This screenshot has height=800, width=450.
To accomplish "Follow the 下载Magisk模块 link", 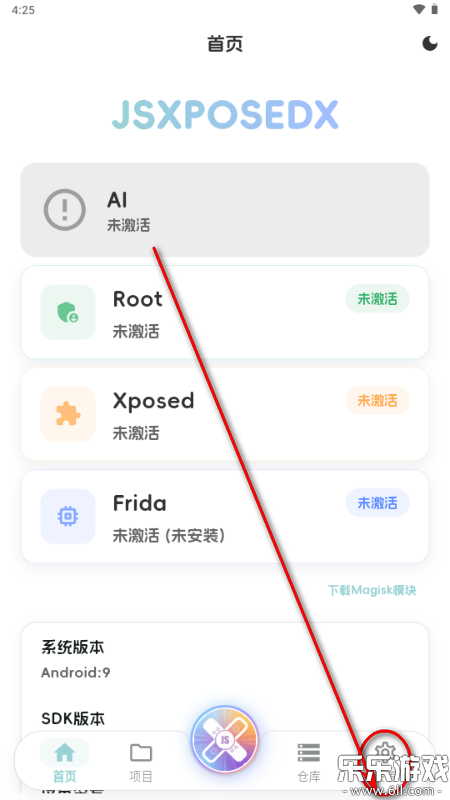I will coord(371,590).
